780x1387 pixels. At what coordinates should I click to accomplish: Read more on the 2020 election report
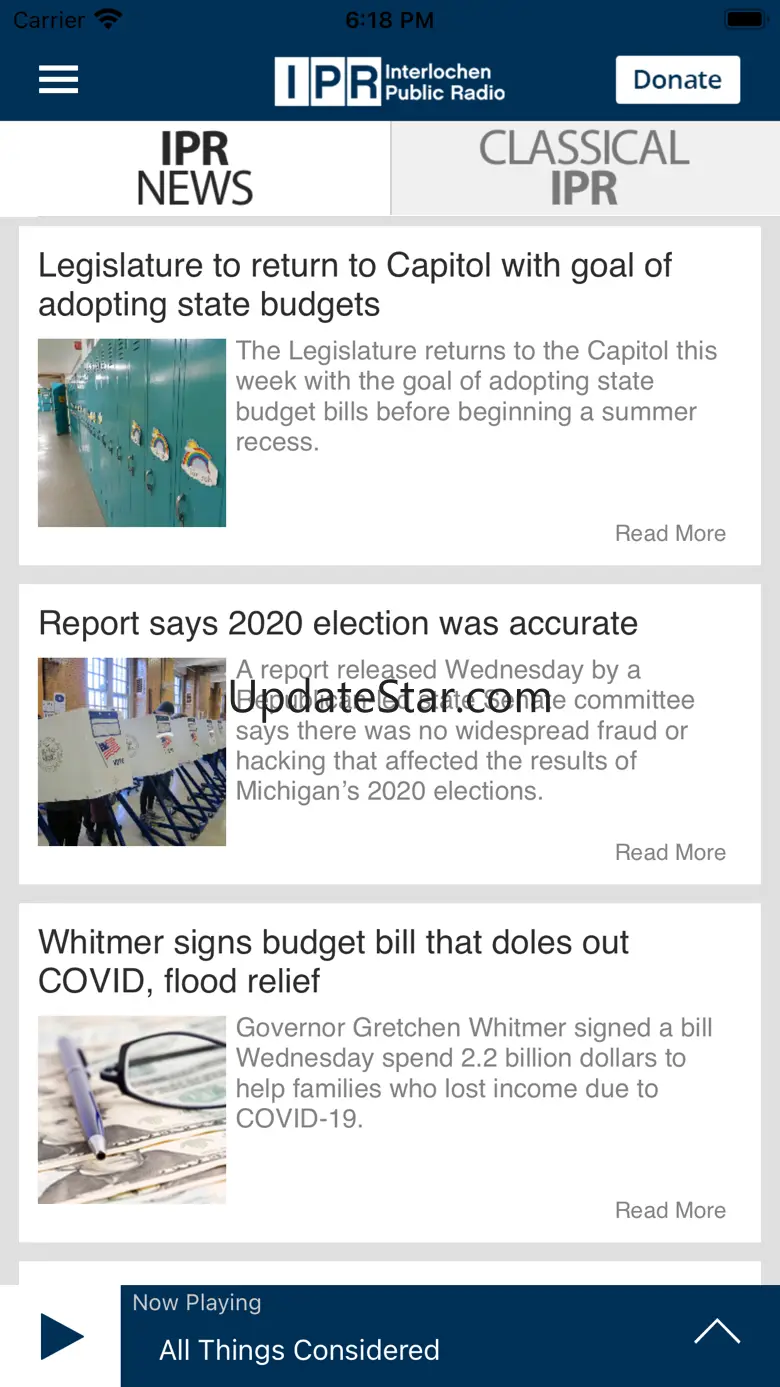[670, 853]
